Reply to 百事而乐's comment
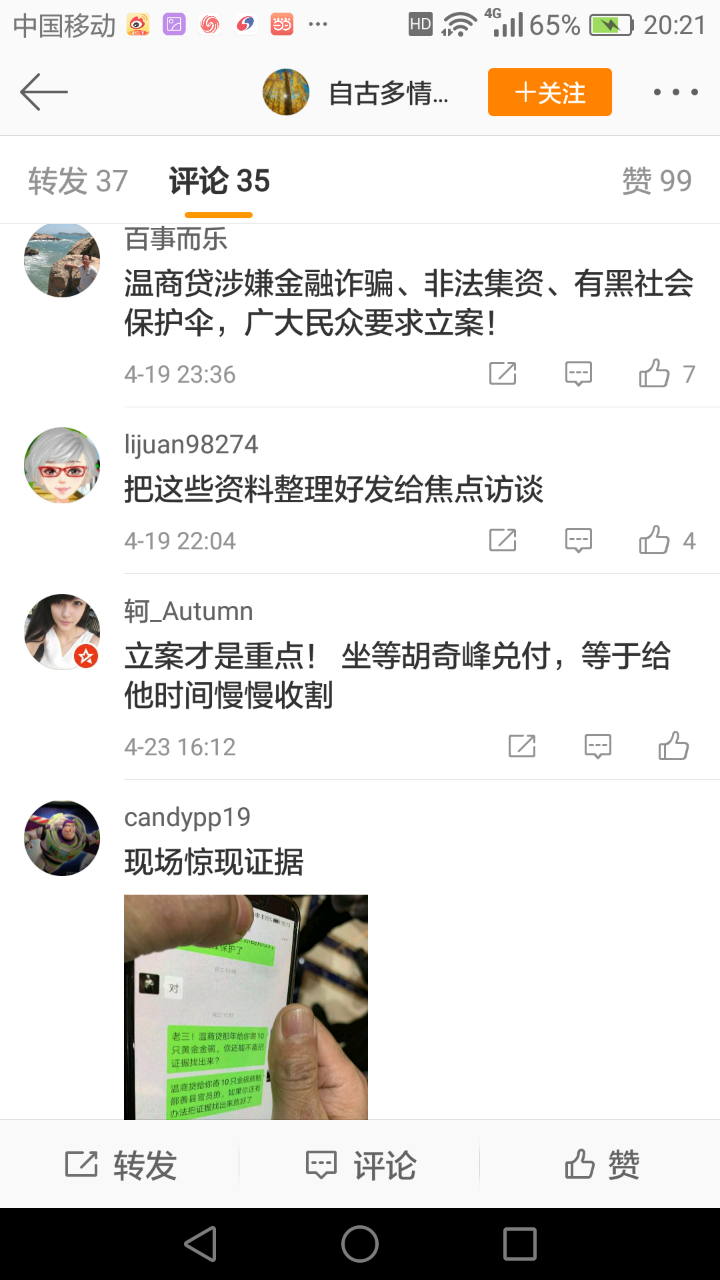The width and height of the screenshot is (720, 1280). coord(578,374)
